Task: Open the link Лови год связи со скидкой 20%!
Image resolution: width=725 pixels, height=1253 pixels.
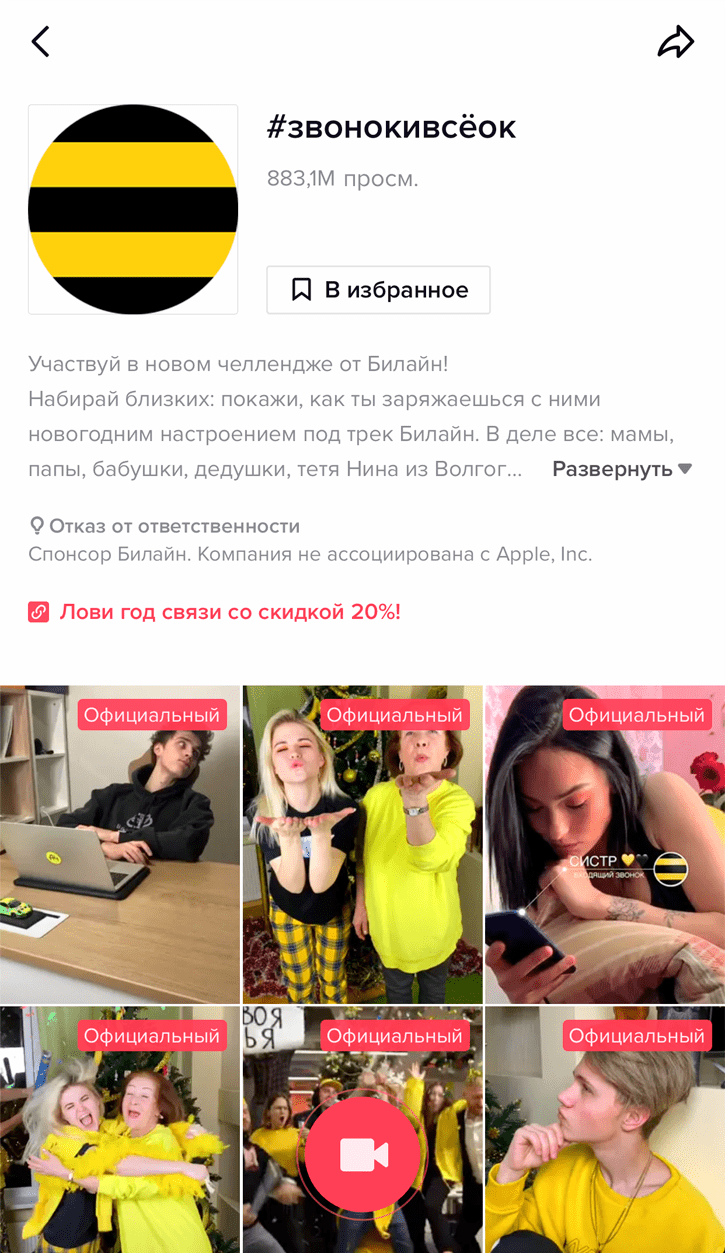Action: [x=229, y=612]
